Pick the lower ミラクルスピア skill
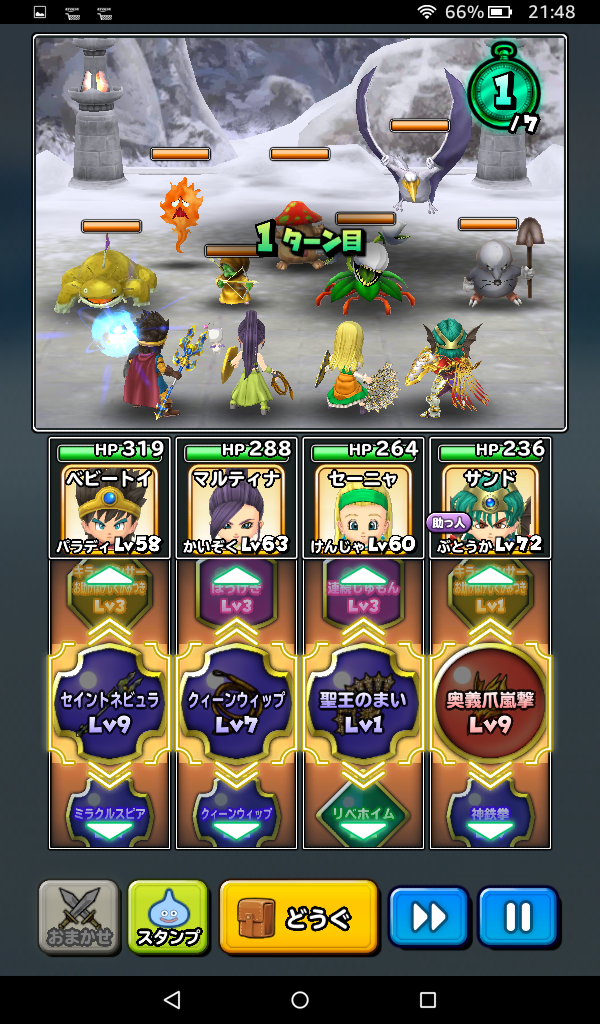Screen dimensions: 600x1024 (109, 815)
